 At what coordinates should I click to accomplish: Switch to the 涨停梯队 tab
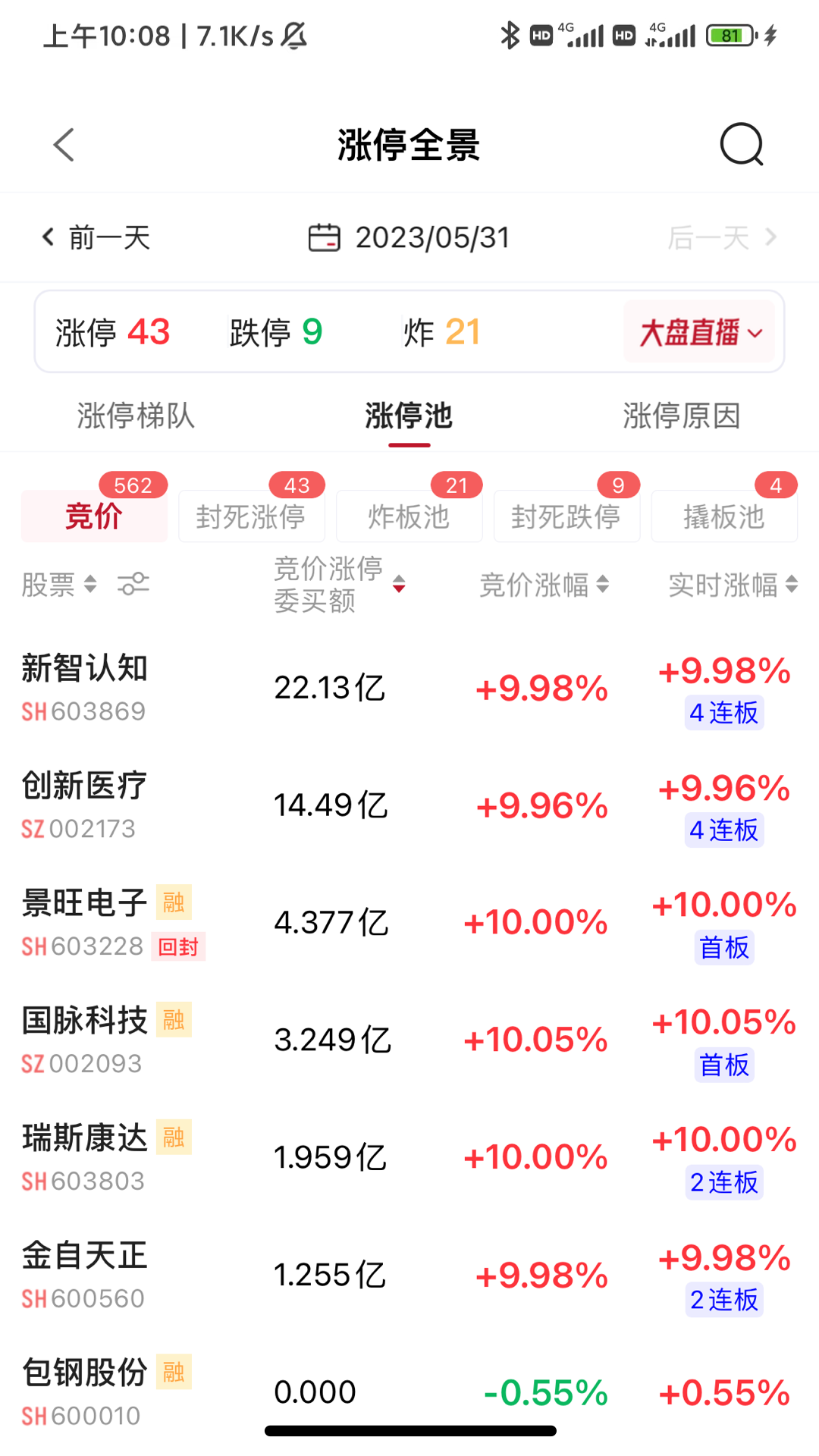(138, 416)
